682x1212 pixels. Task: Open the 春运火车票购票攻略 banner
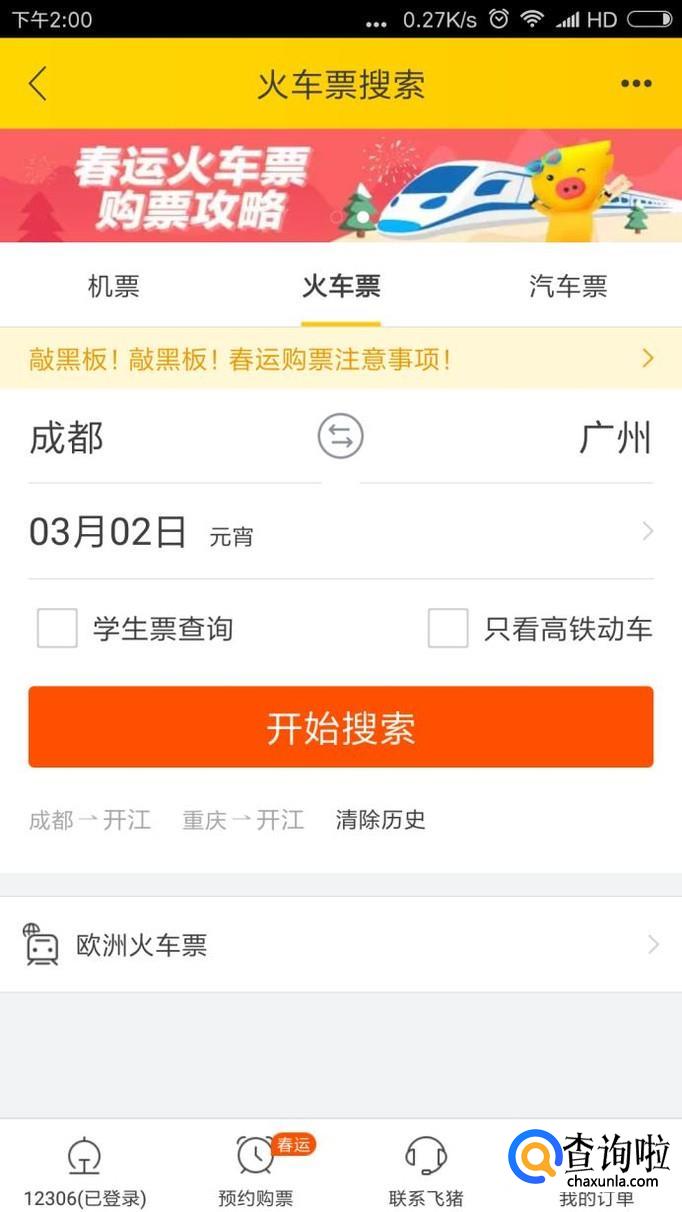point(341,186)
